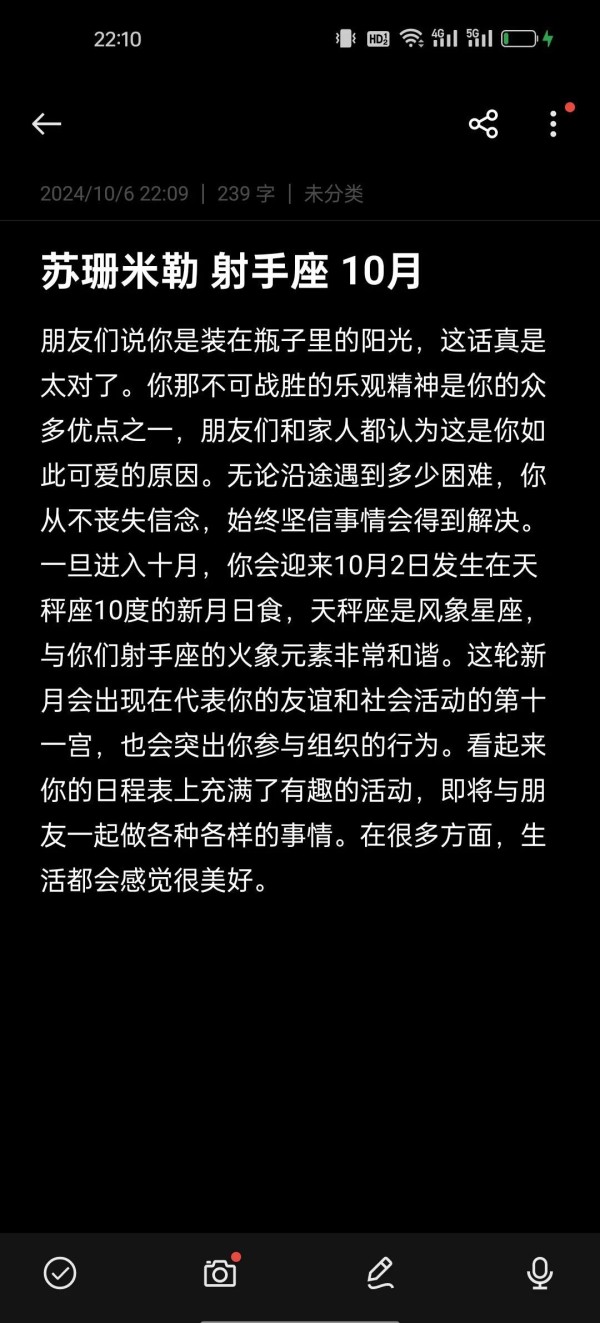Tap the note title 苏珊米勒 射手座 10月 to edit
Screen dimensions: 600x1323
[231, 272]
